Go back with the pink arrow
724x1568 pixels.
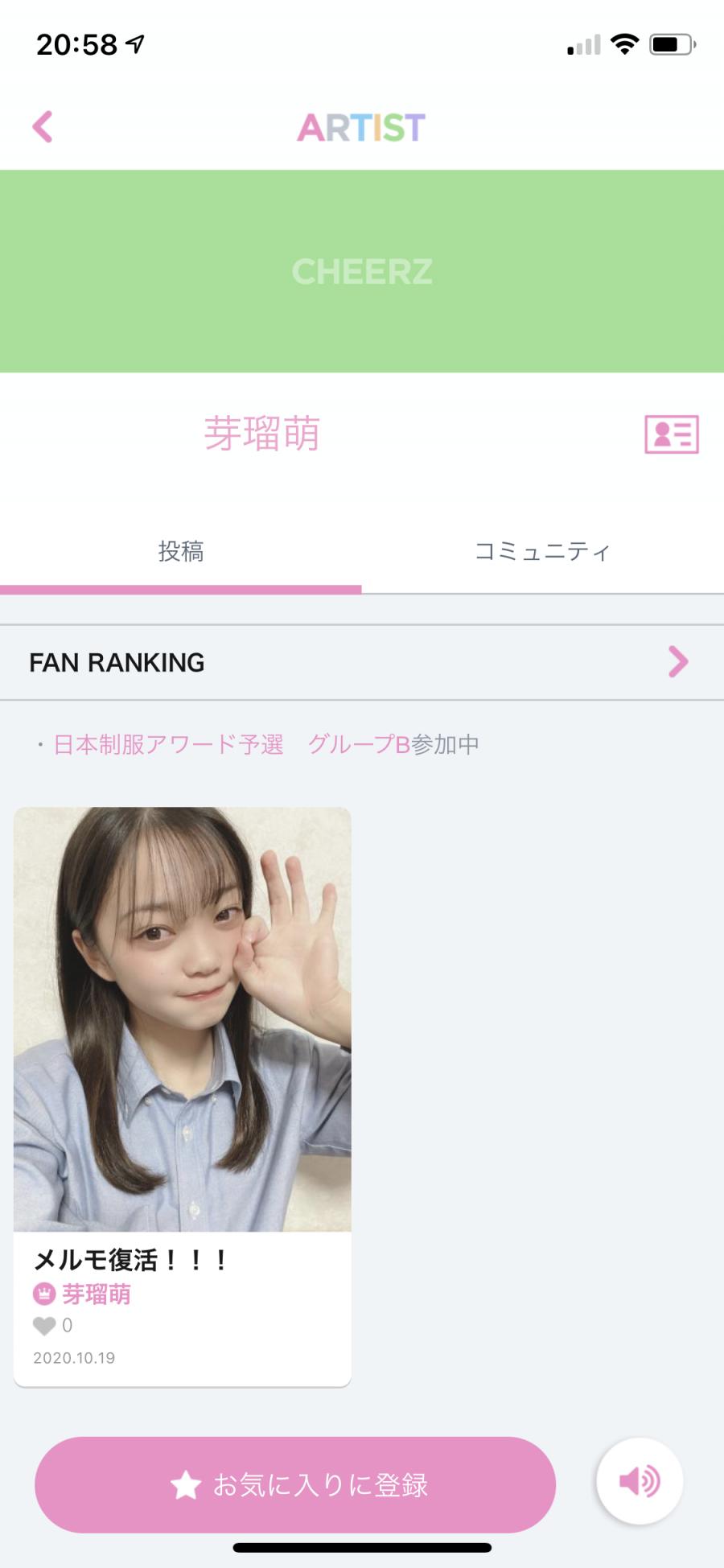(x=43, y=127)
